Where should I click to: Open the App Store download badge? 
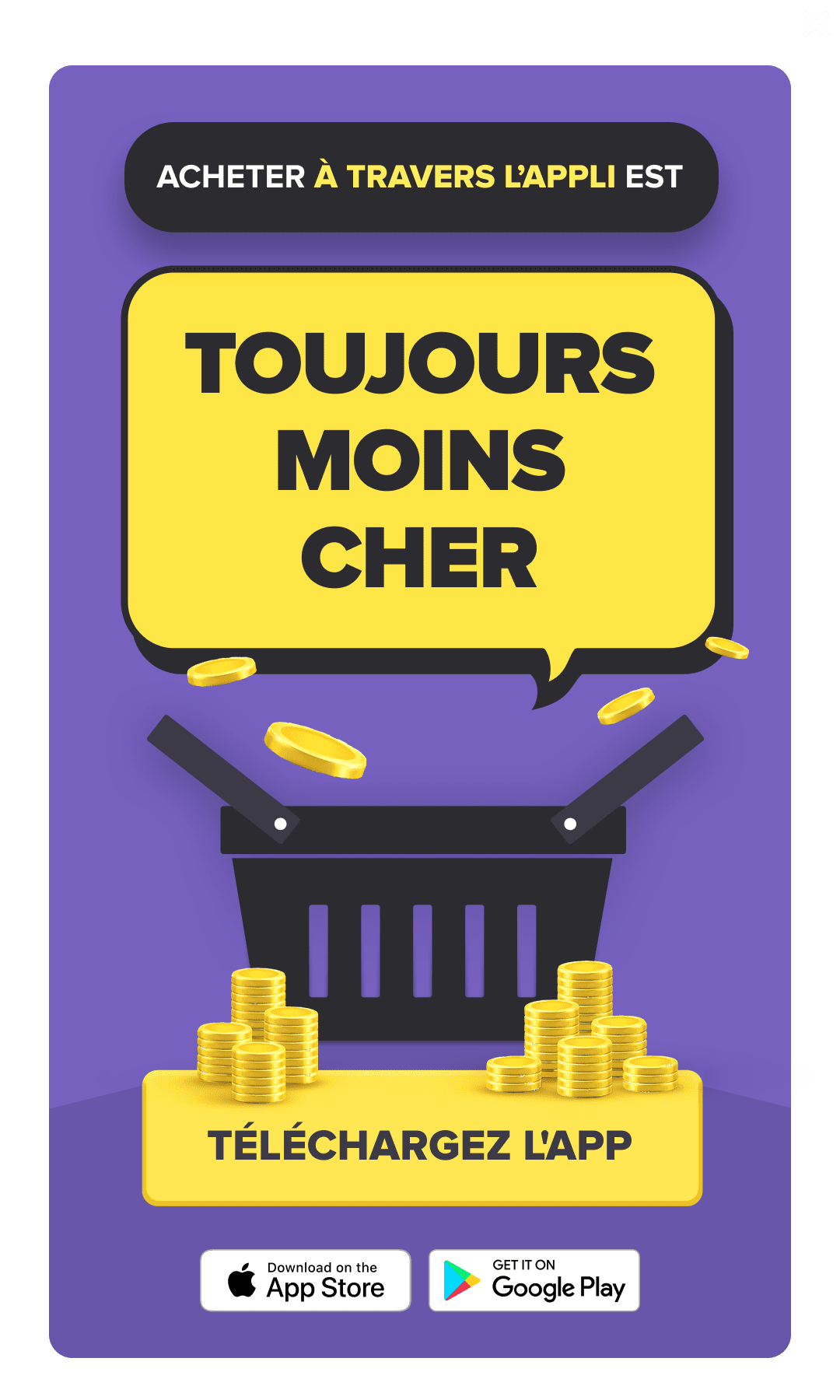pos(306,1280)
